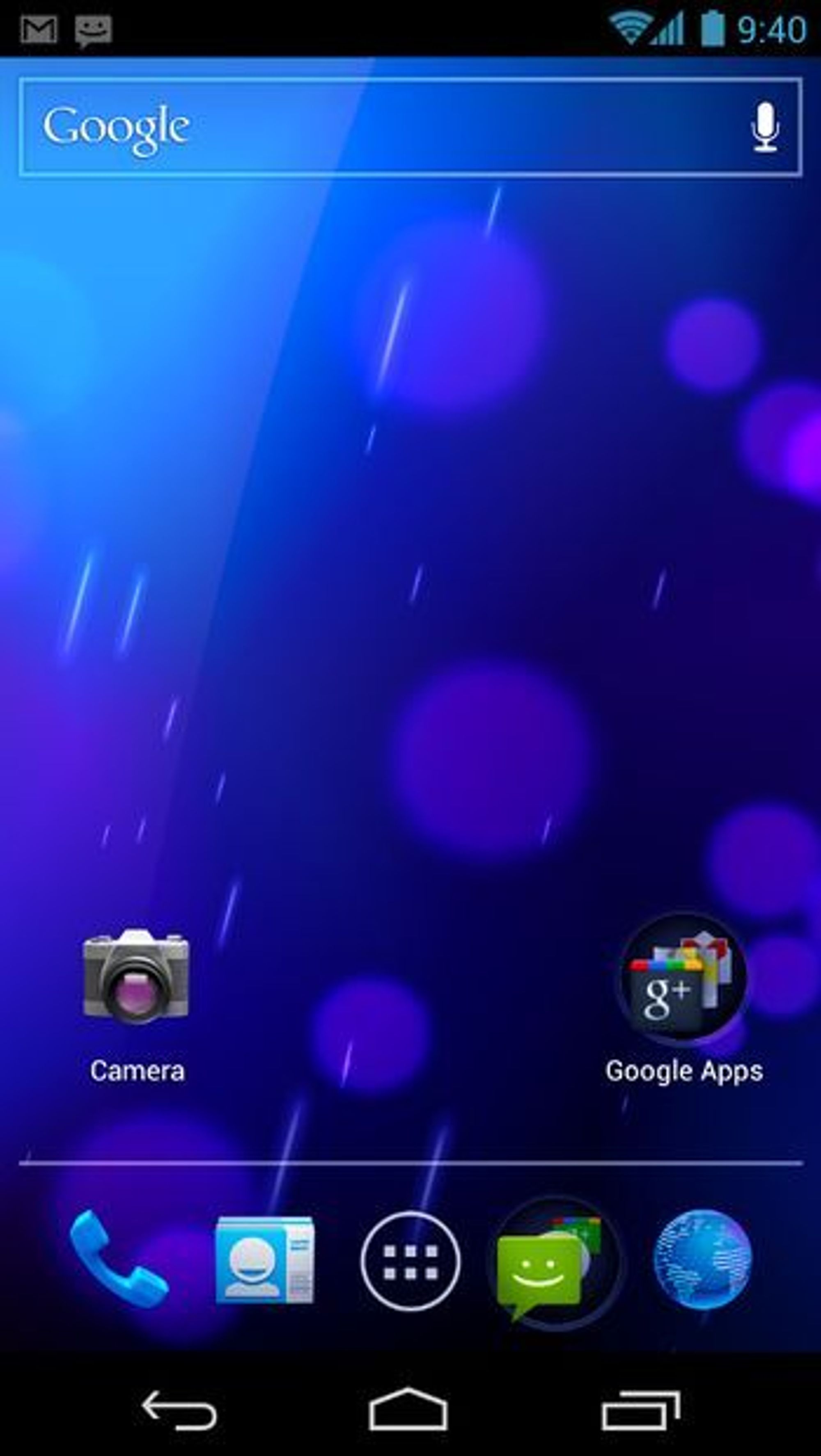Open the all apps drawer
The height and width of the screenshot is (1456, 821).
pos(410,1260)
